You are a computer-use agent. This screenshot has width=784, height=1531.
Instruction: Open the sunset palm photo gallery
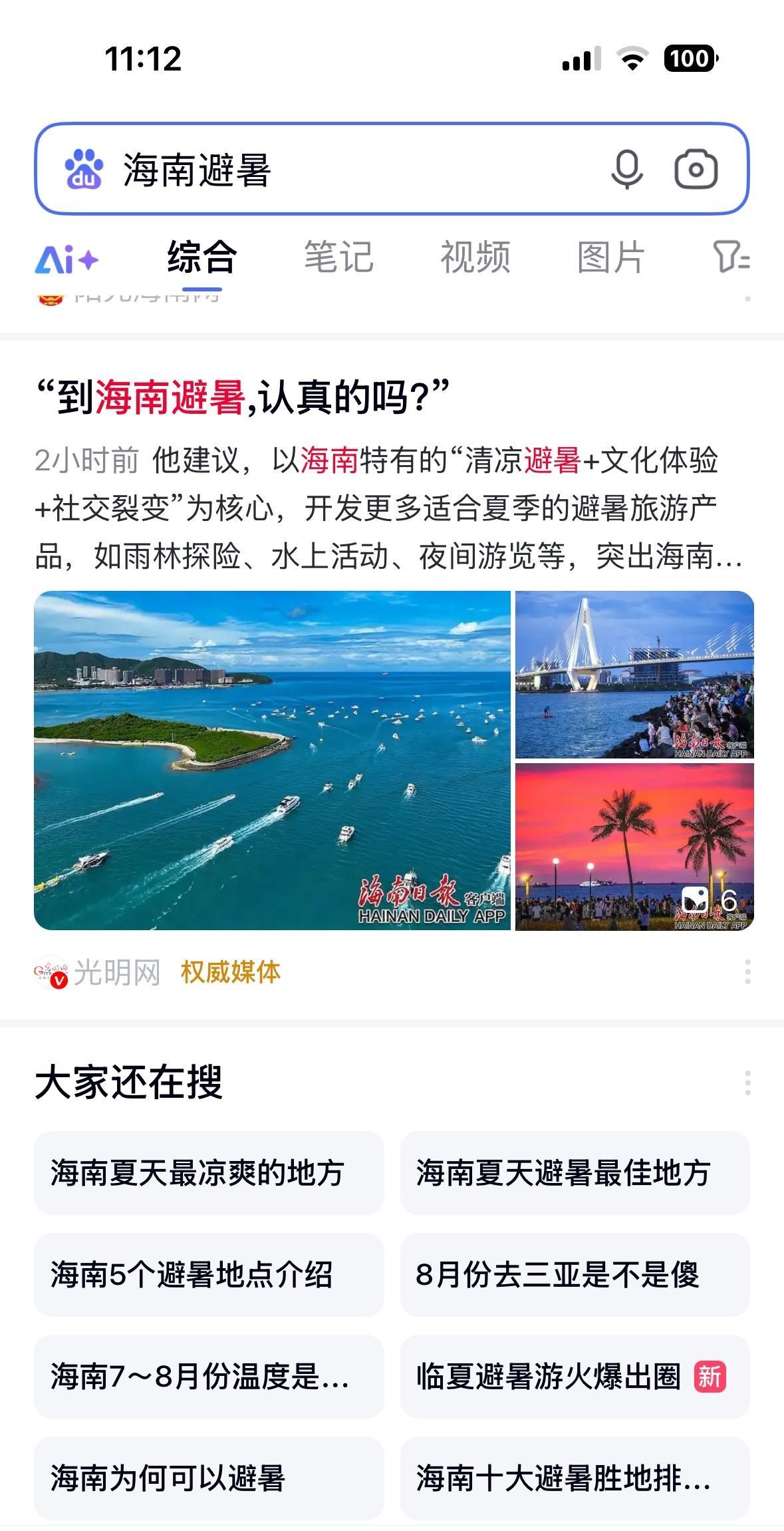click(634, 846)
